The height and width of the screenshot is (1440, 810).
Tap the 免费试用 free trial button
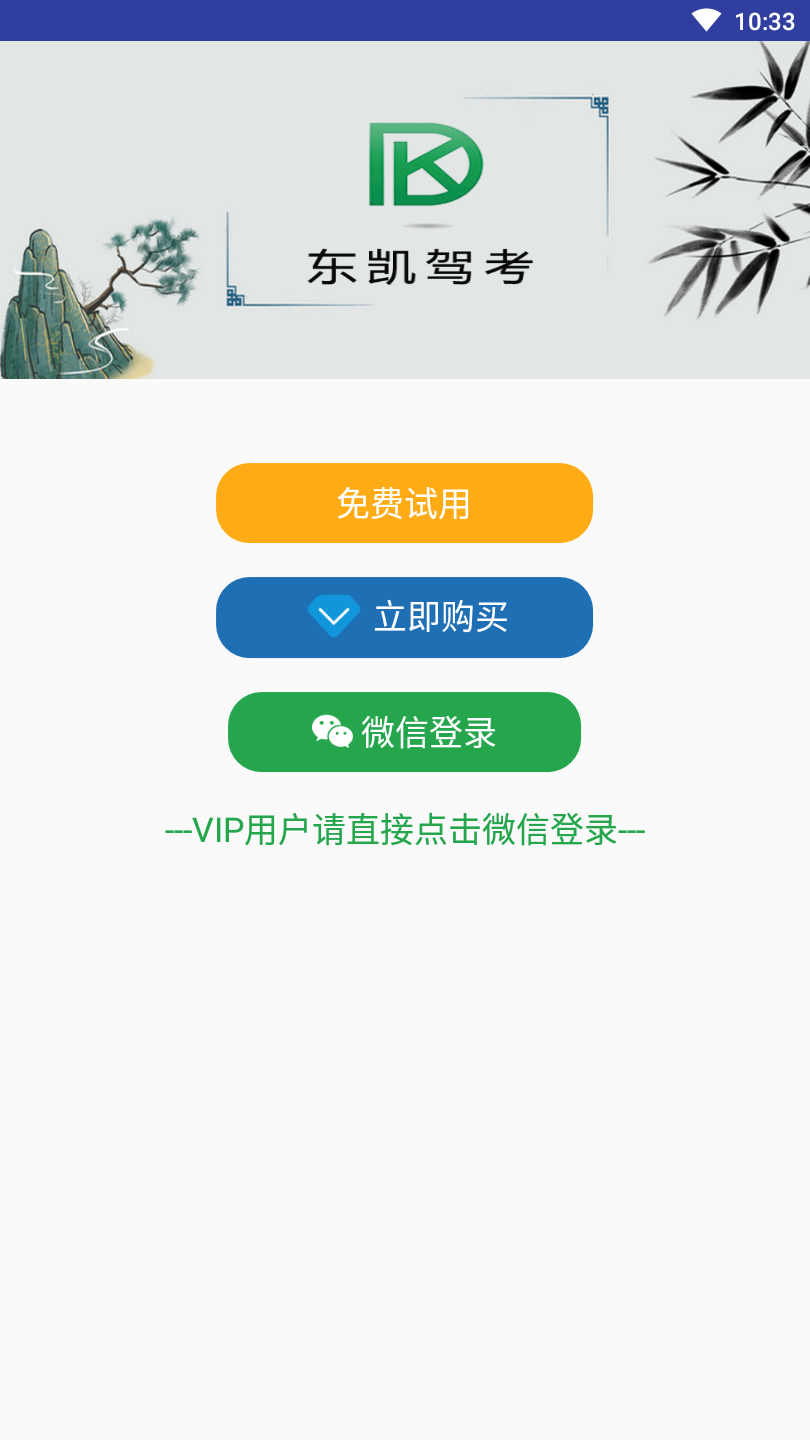[x=404, y=503]
